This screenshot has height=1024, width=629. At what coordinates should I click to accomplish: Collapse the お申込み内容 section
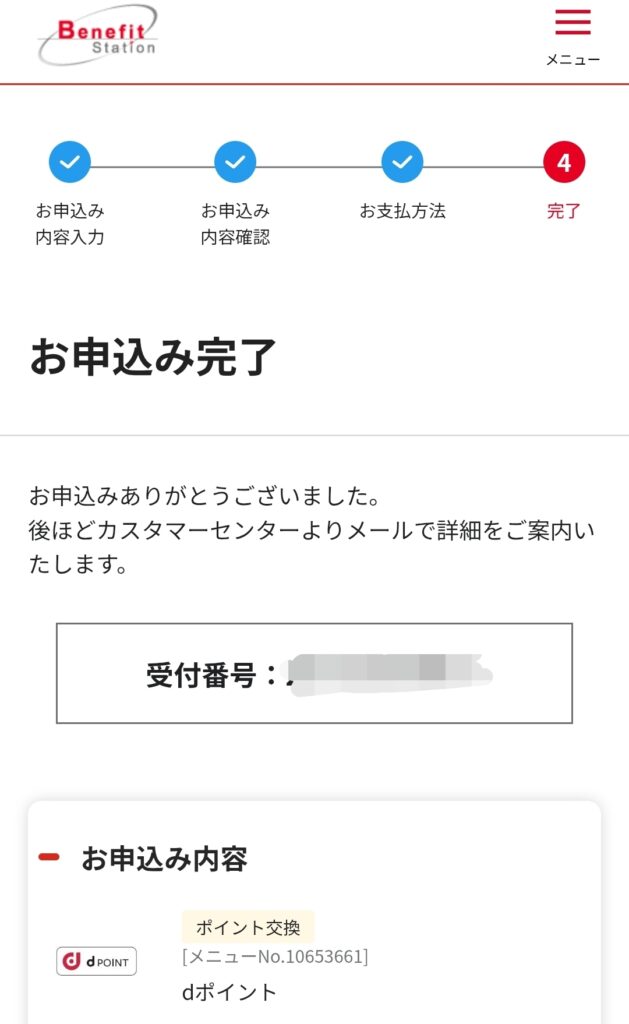tap(49, 857)
